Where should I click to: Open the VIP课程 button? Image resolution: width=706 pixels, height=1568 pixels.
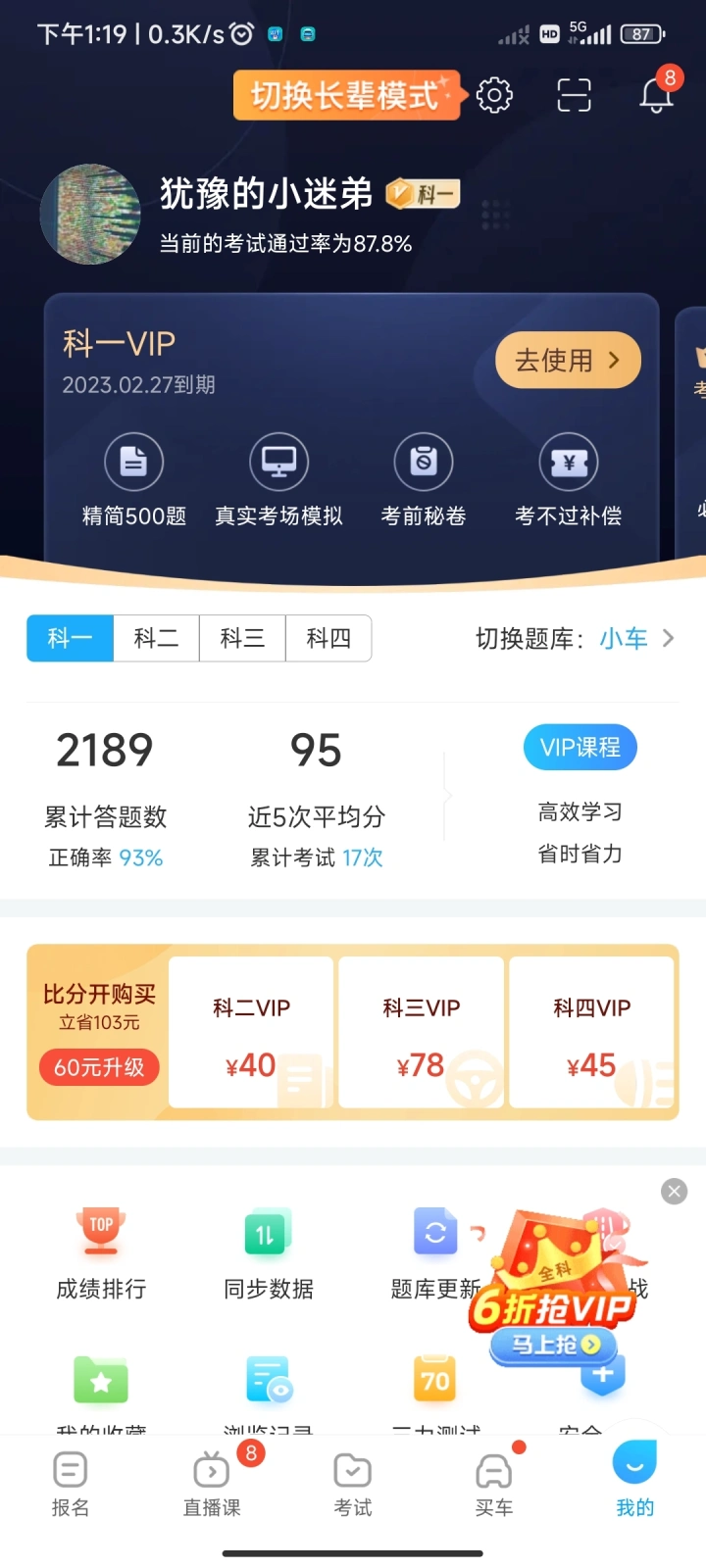click(x=580, y=748)
